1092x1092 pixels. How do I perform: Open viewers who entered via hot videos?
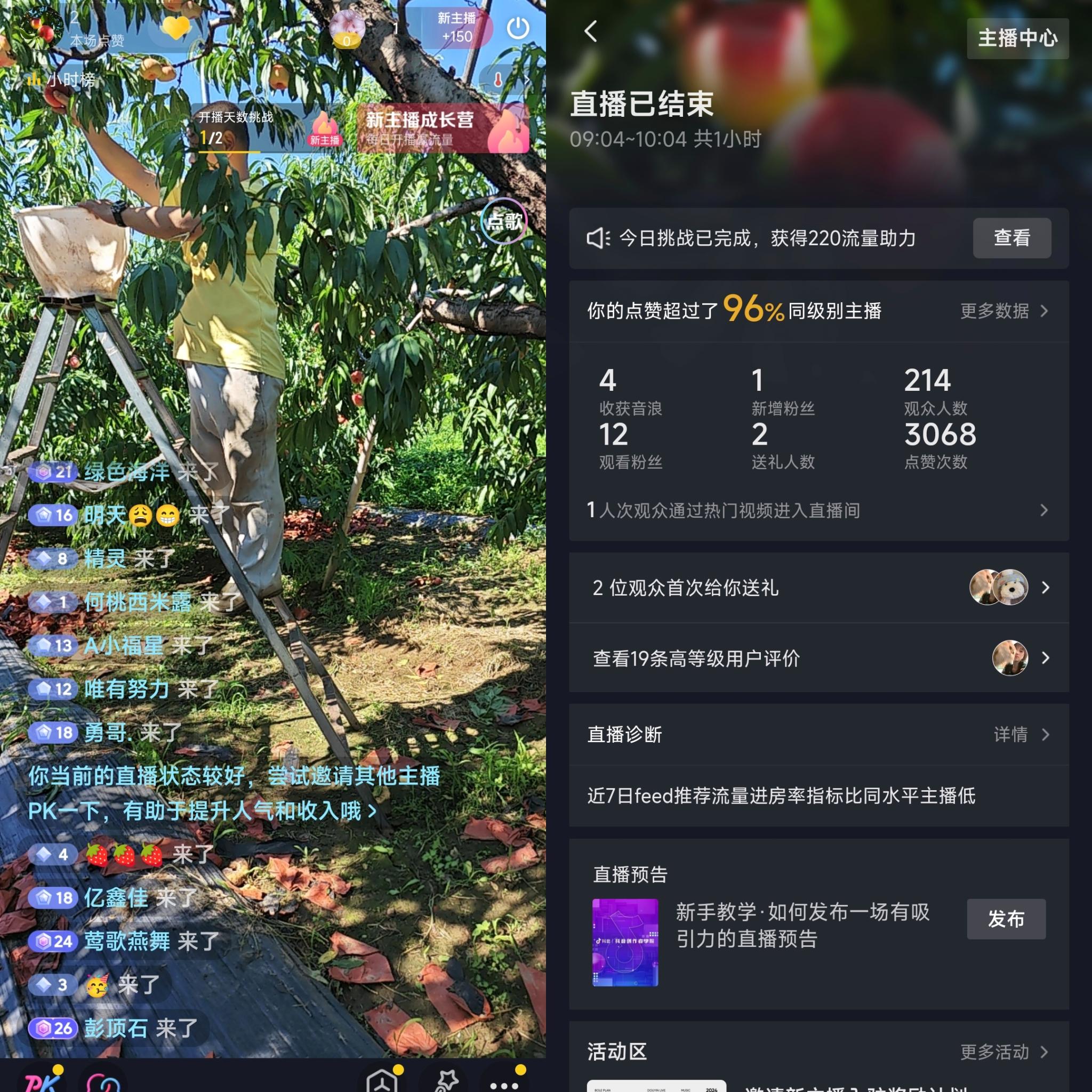[x=817, y=510]
